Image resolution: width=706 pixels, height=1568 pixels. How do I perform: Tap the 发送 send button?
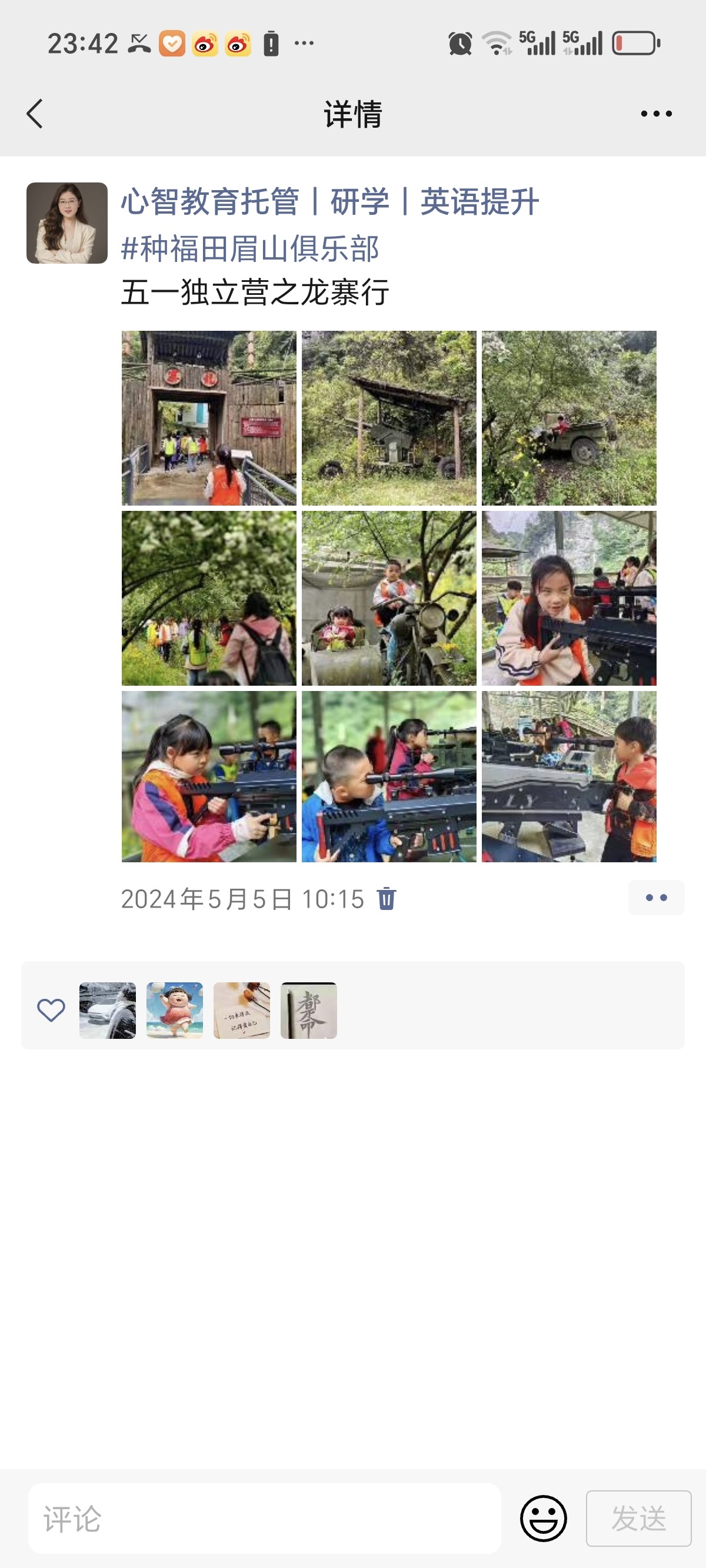coord(638,1518)
